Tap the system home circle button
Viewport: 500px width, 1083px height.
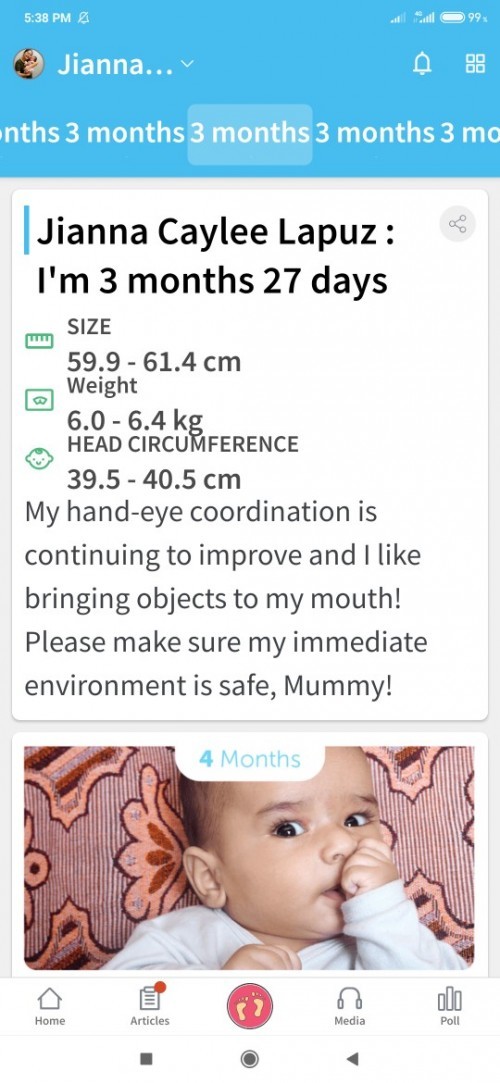[x=250, y=1058]
